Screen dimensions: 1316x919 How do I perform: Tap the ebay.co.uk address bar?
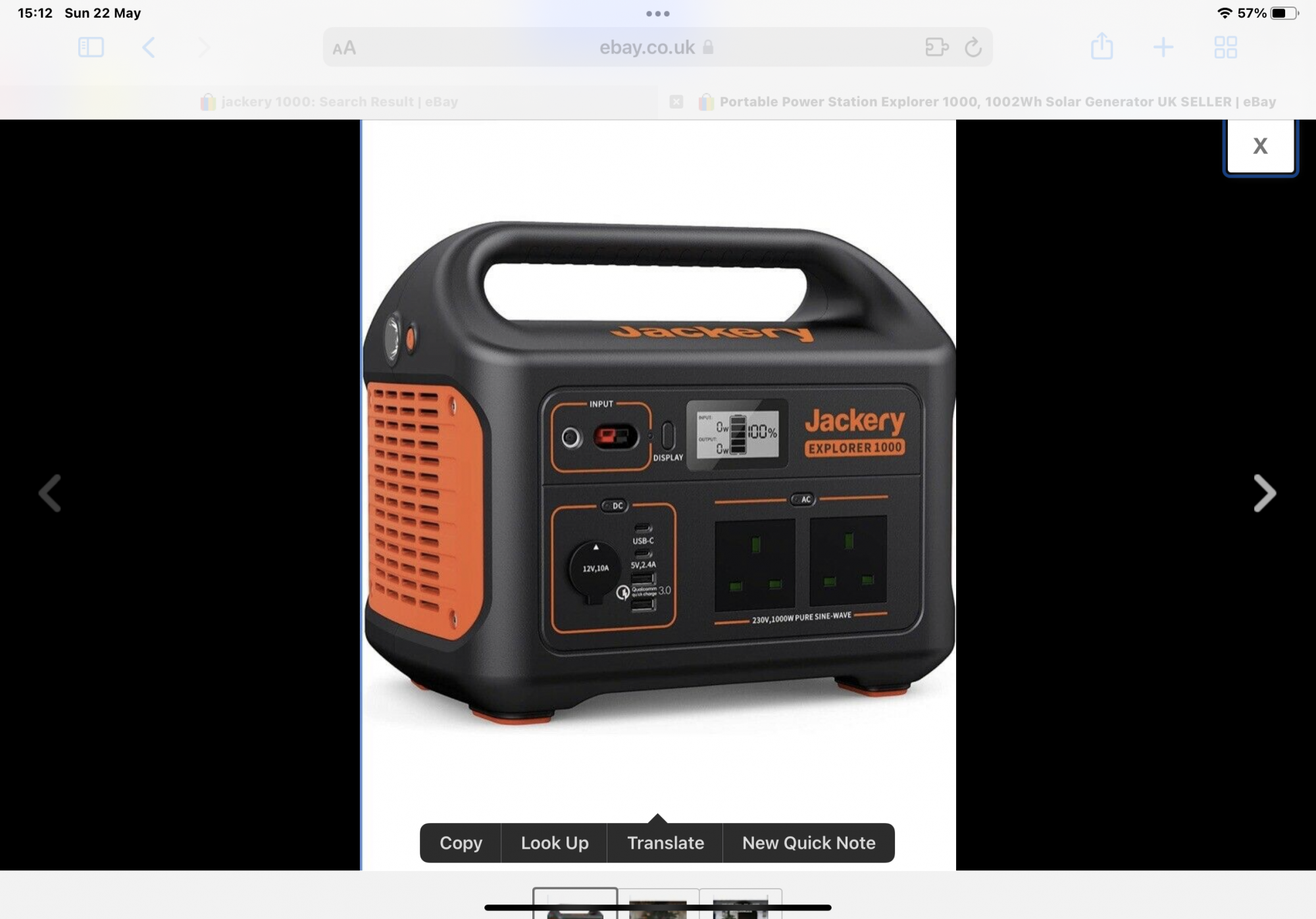pyautogui.click(x=647, y=47)
